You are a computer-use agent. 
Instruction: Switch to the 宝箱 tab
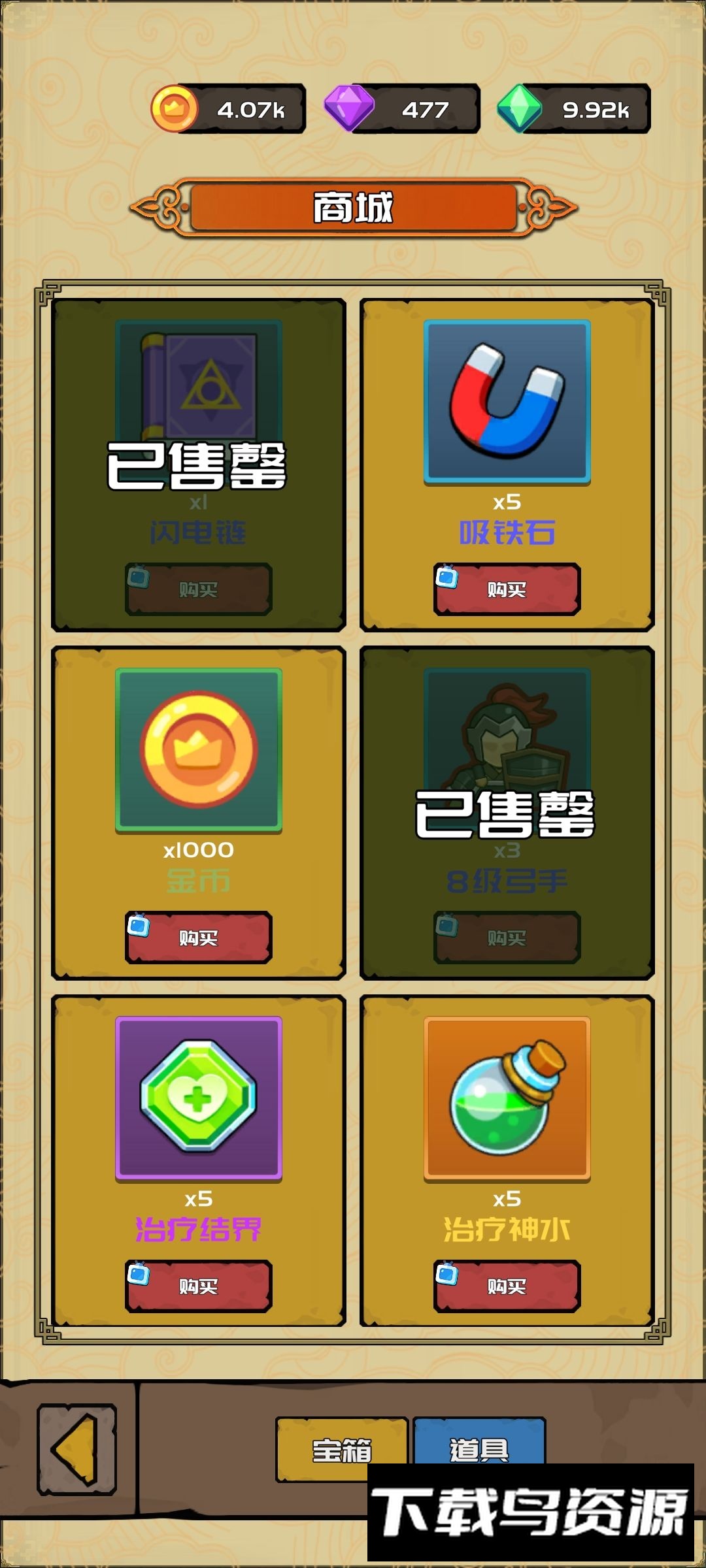pos(341,1448)
